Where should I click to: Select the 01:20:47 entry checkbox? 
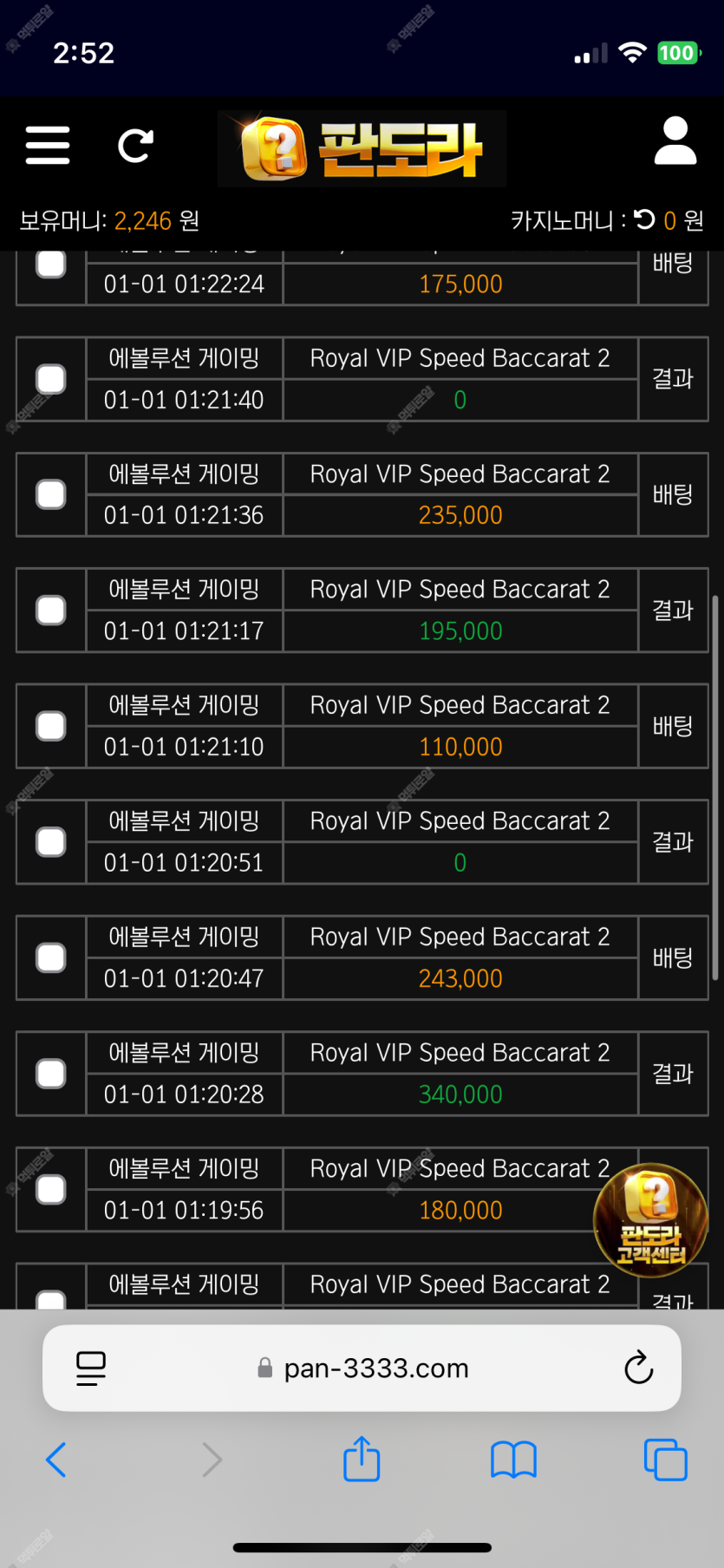pos(50,957)
